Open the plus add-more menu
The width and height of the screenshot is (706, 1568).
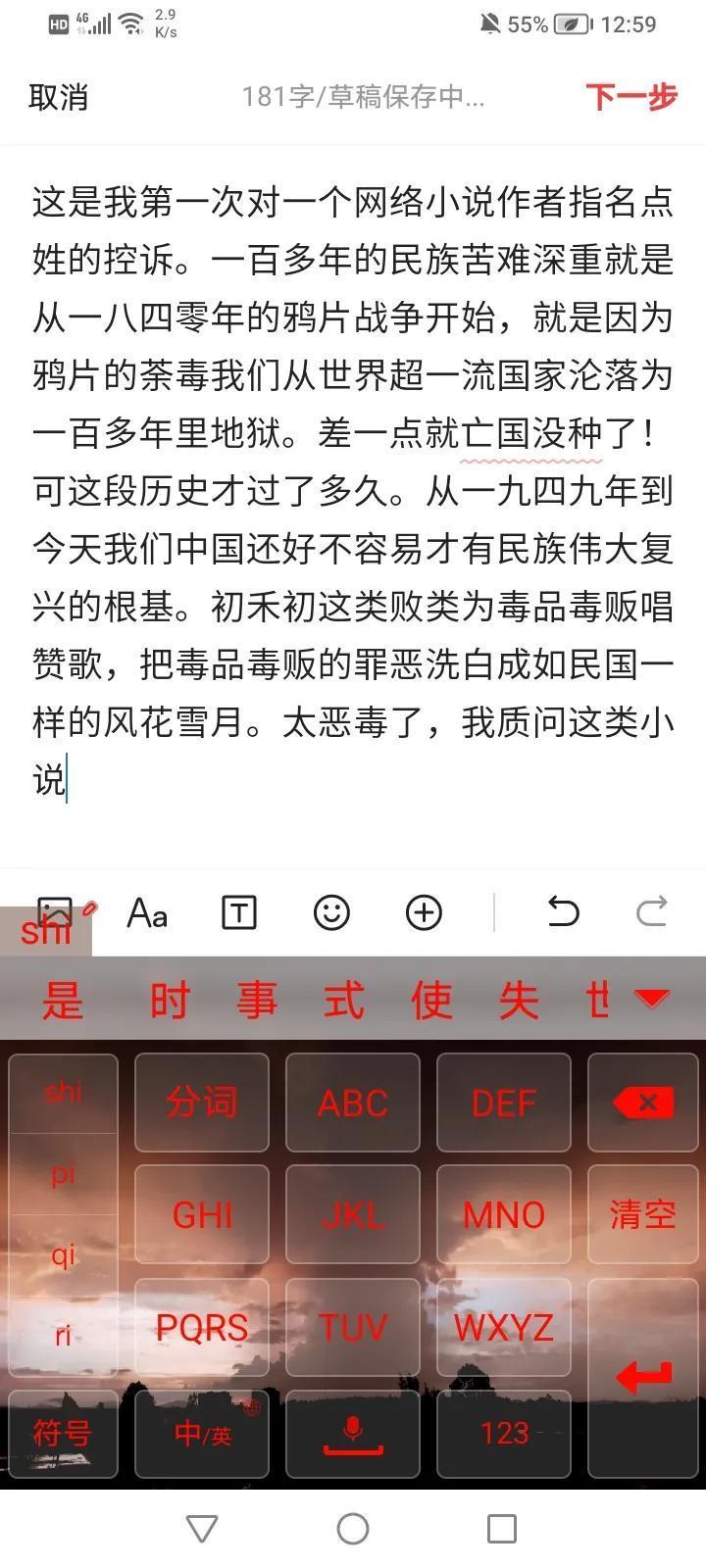pyautogui.click(x=424, y=912)
